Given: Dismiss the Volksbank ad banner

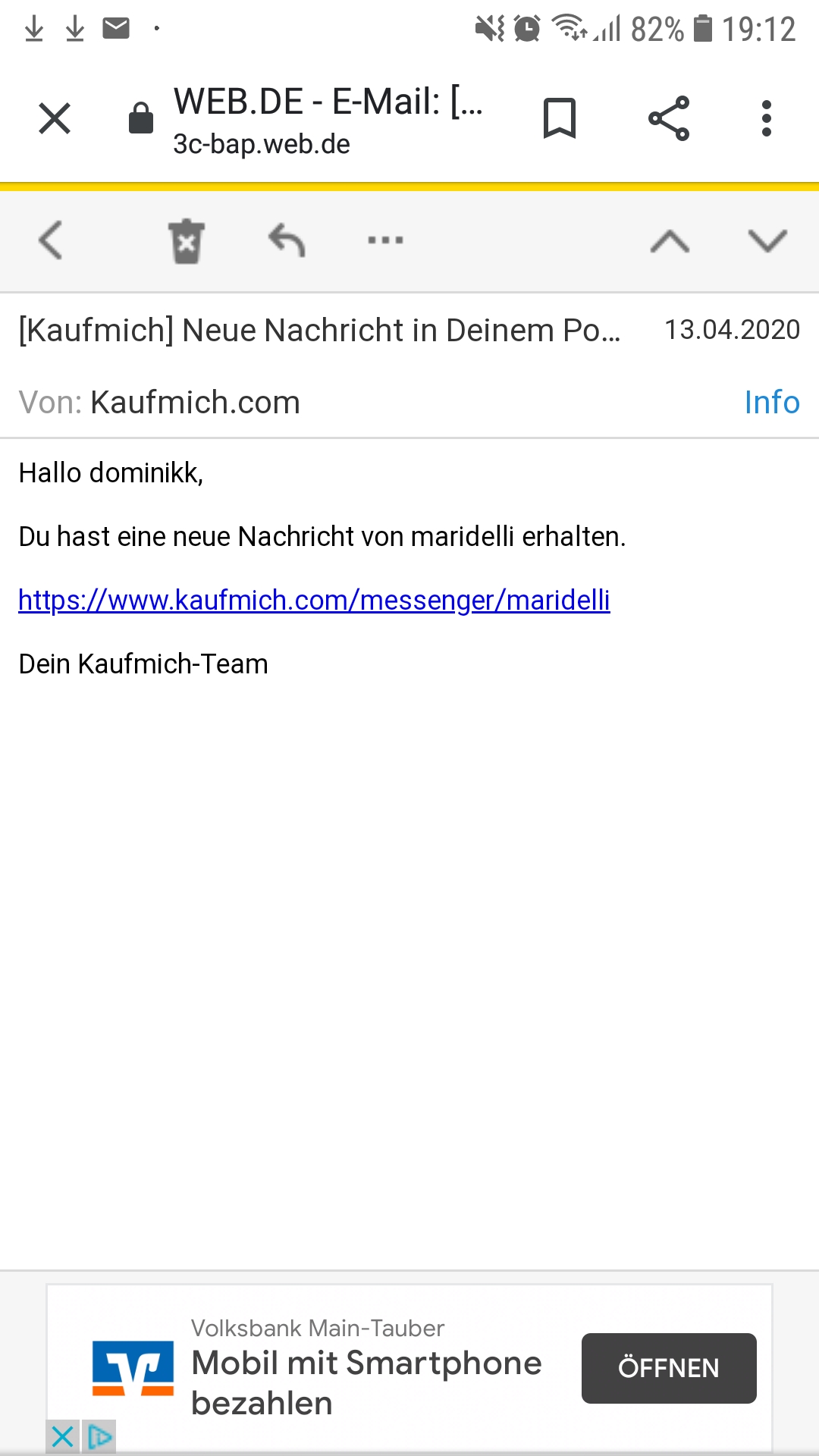Looking at the screenshot, I should [x=63, y=1436].
